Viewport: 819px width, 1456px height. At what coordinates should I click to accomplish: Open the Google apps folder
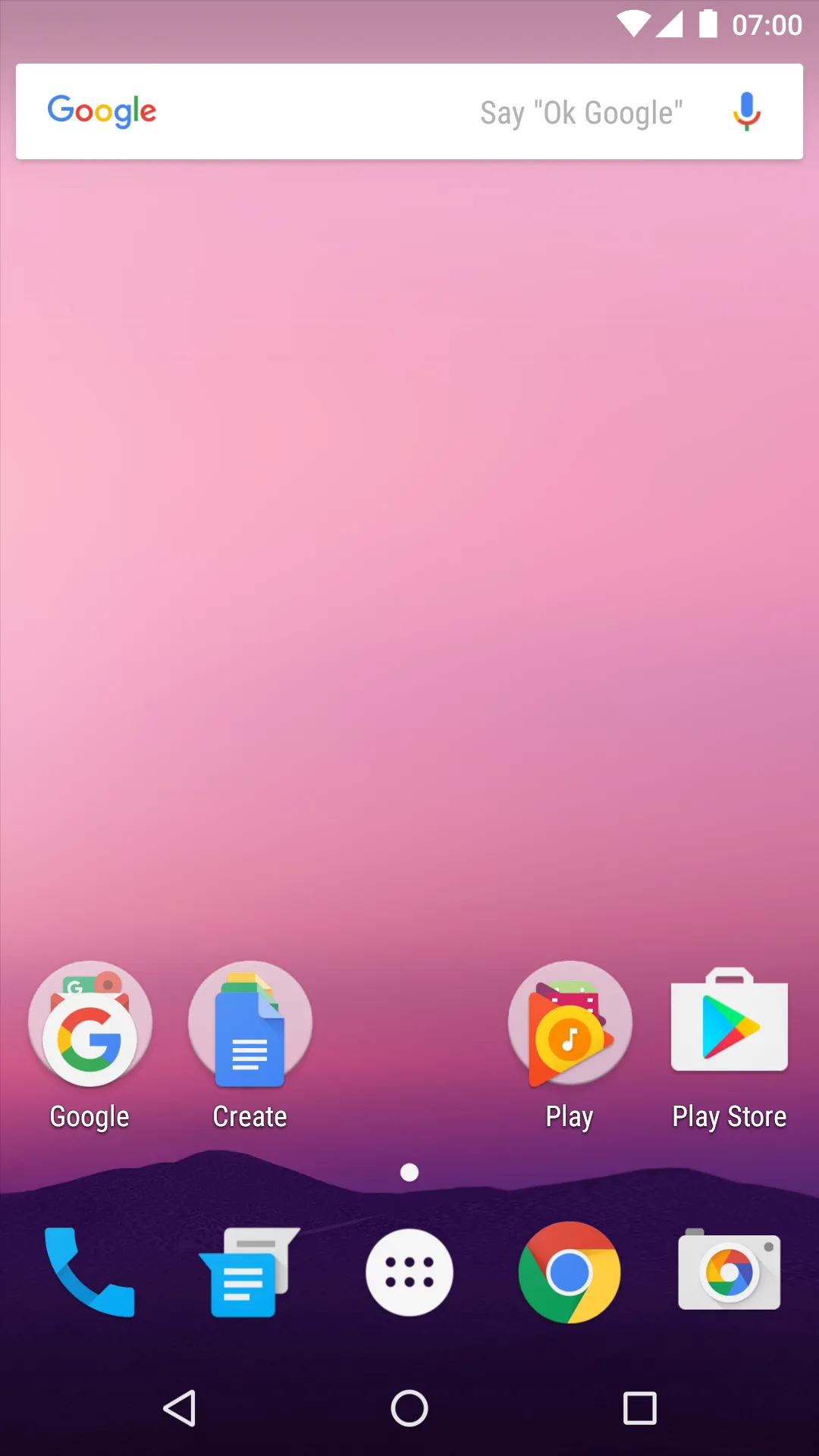pyautogui.click(x=89, y=1046)
